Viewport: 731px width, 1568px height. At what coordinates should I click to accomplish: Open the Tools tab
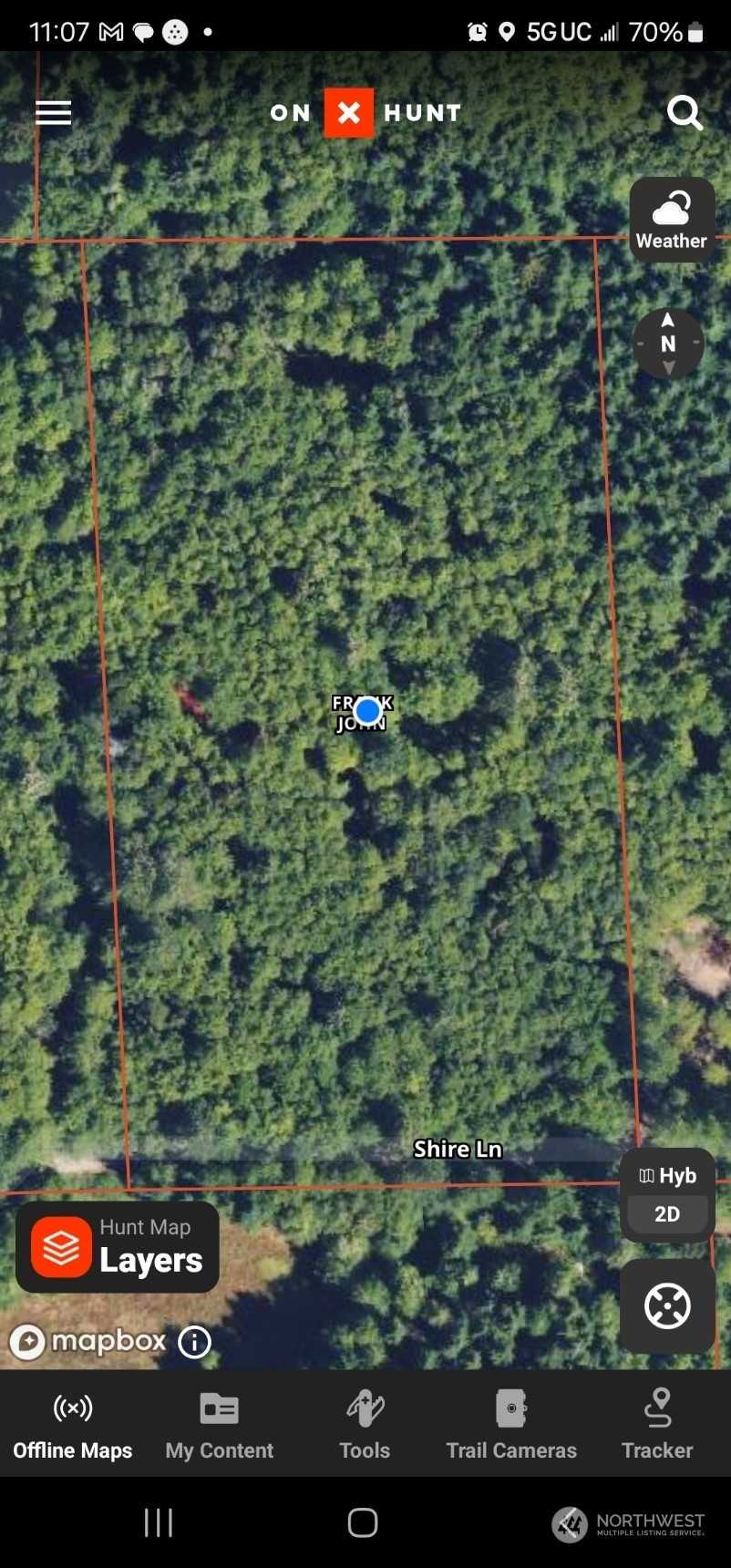tap(365, 1426)
